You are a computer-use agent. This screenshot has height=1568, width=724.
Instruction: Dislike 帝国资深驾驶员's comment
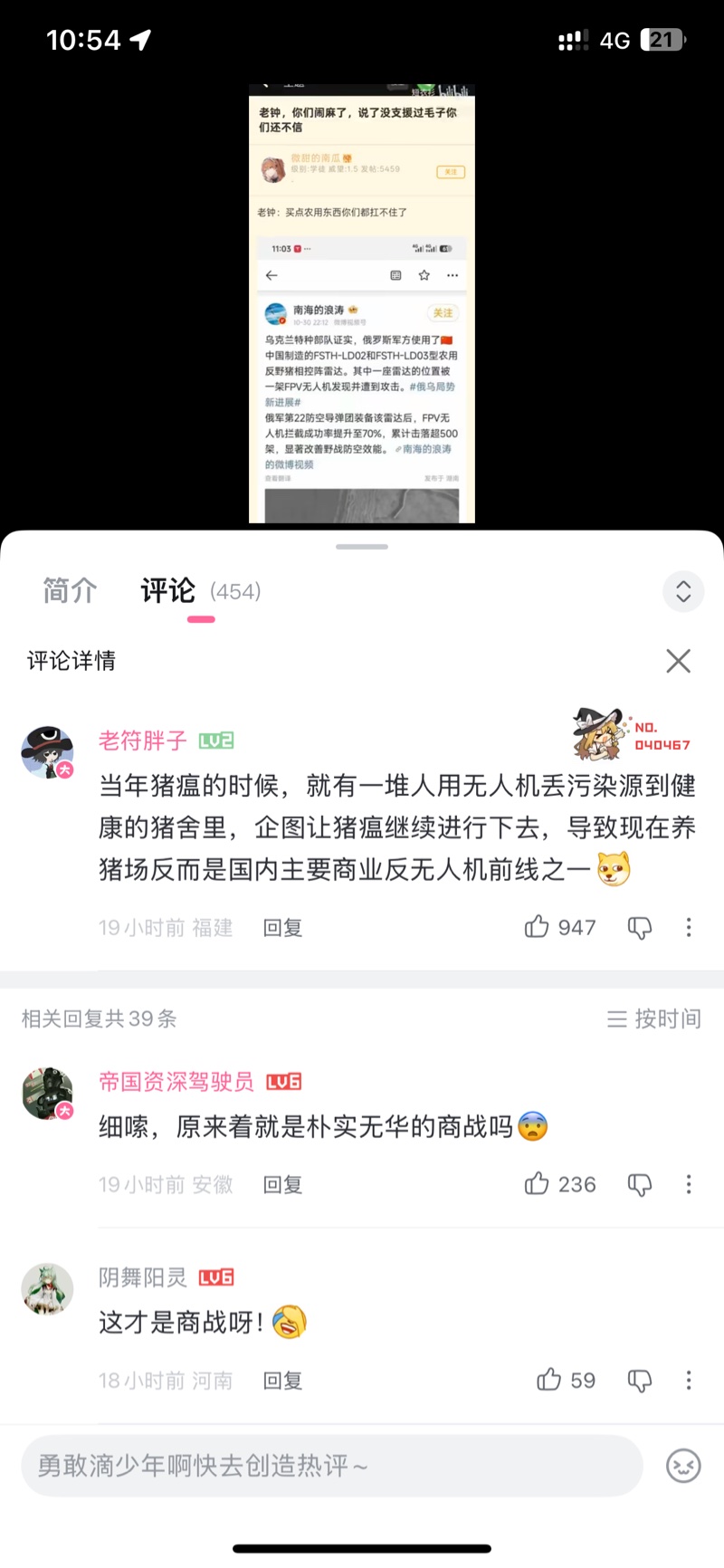(640, 1184)
